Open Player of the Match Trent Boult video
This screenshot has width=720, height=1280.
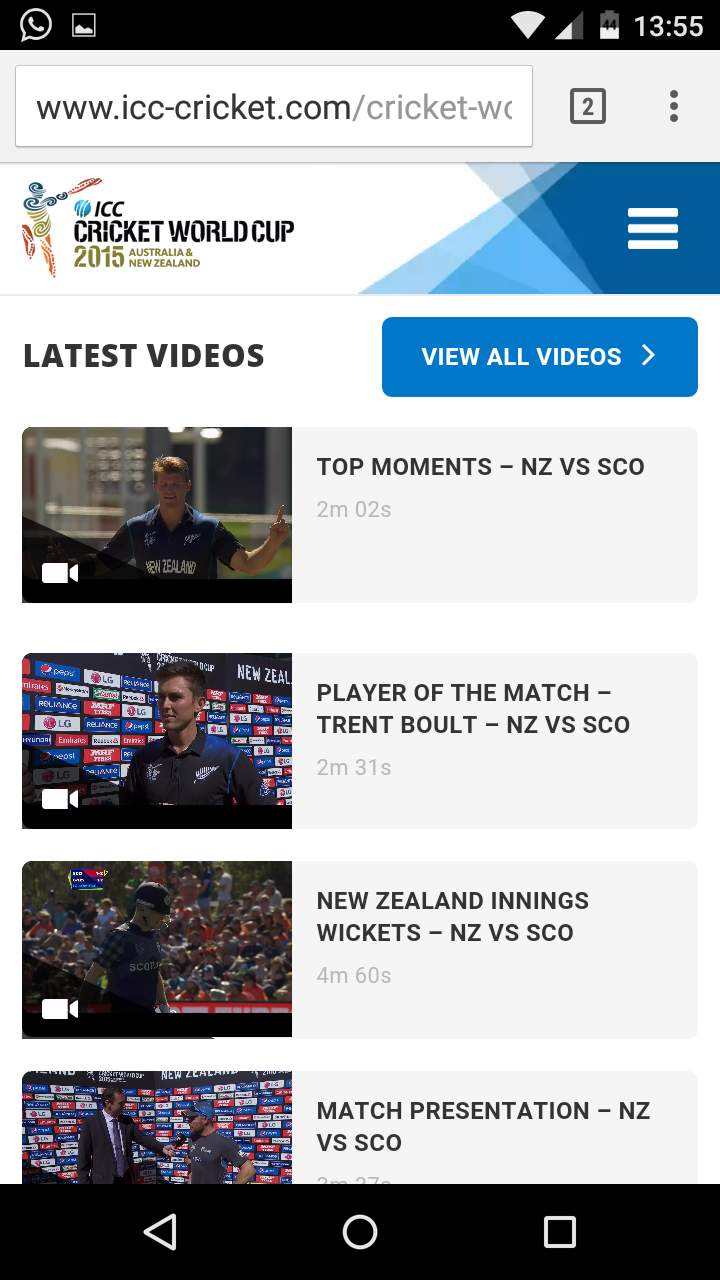pyautogui.click(x=360, y=741)
